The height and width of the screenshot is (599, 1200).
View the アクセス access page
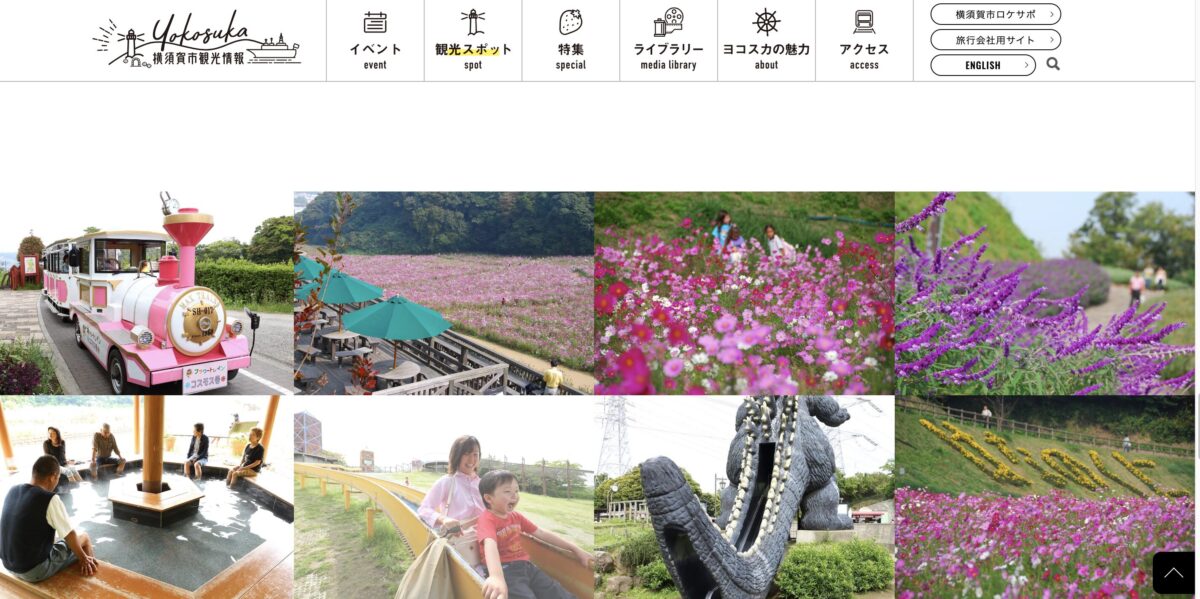[864, 40]
